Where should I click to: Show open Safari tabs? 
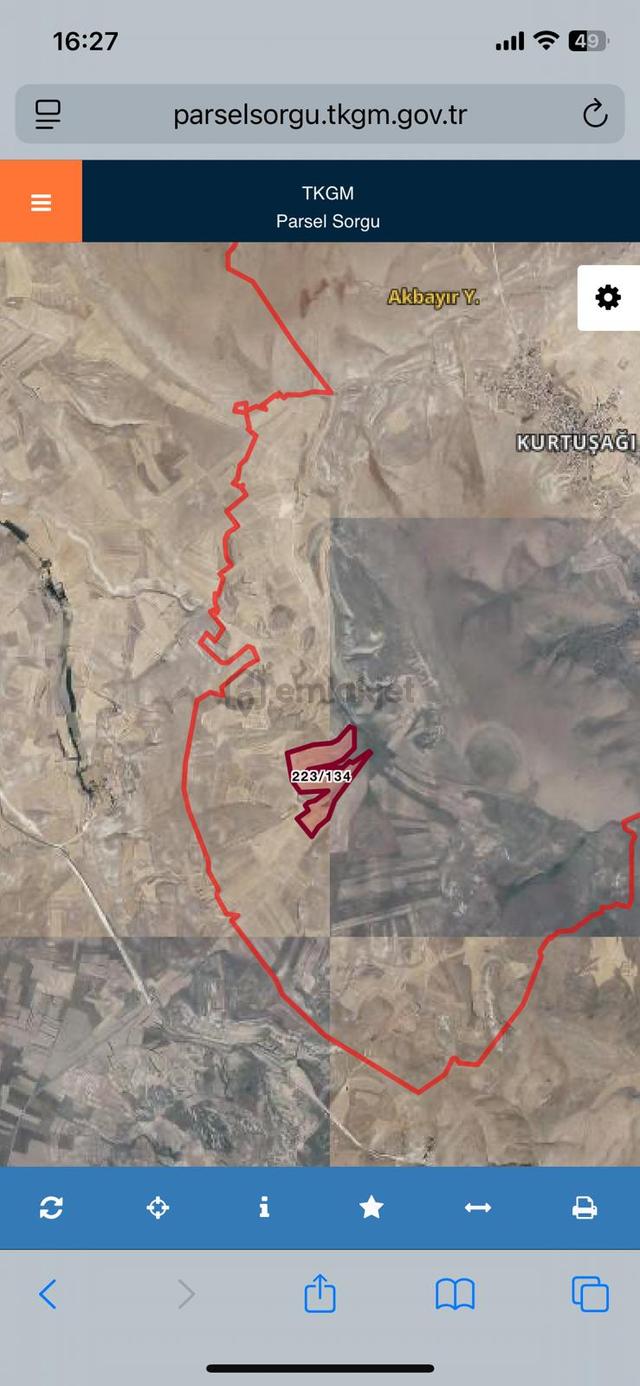[x=590, y=1294]
